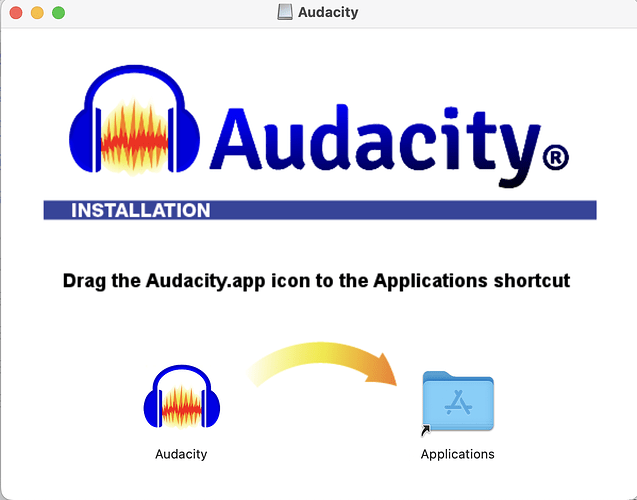Image resolution: width=637 pixels, height=500 pixels.
Task: Select the Audacity app icon
Action: (182, 403)
